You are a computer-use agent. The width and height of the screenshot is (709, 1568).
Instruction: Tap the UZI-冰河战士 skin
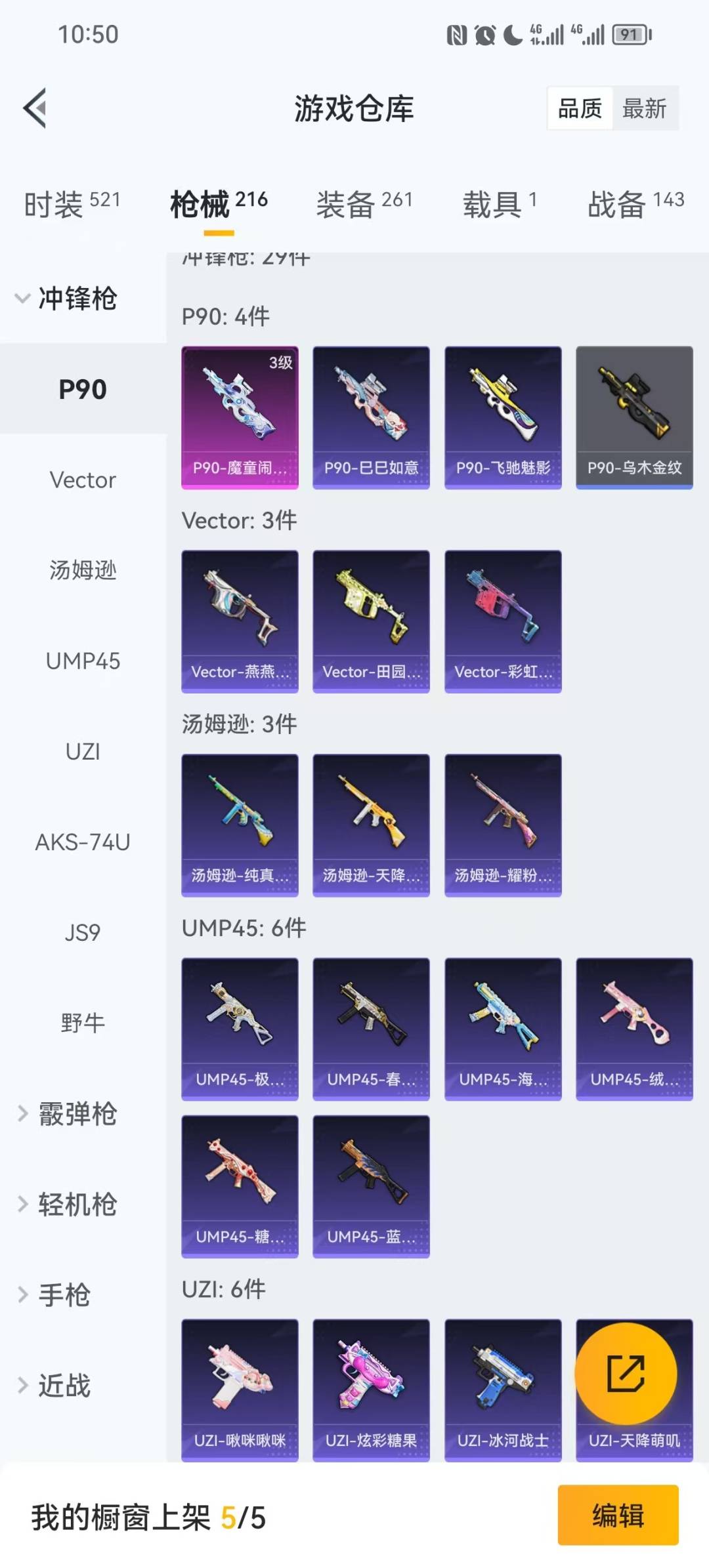(502, 1391)
